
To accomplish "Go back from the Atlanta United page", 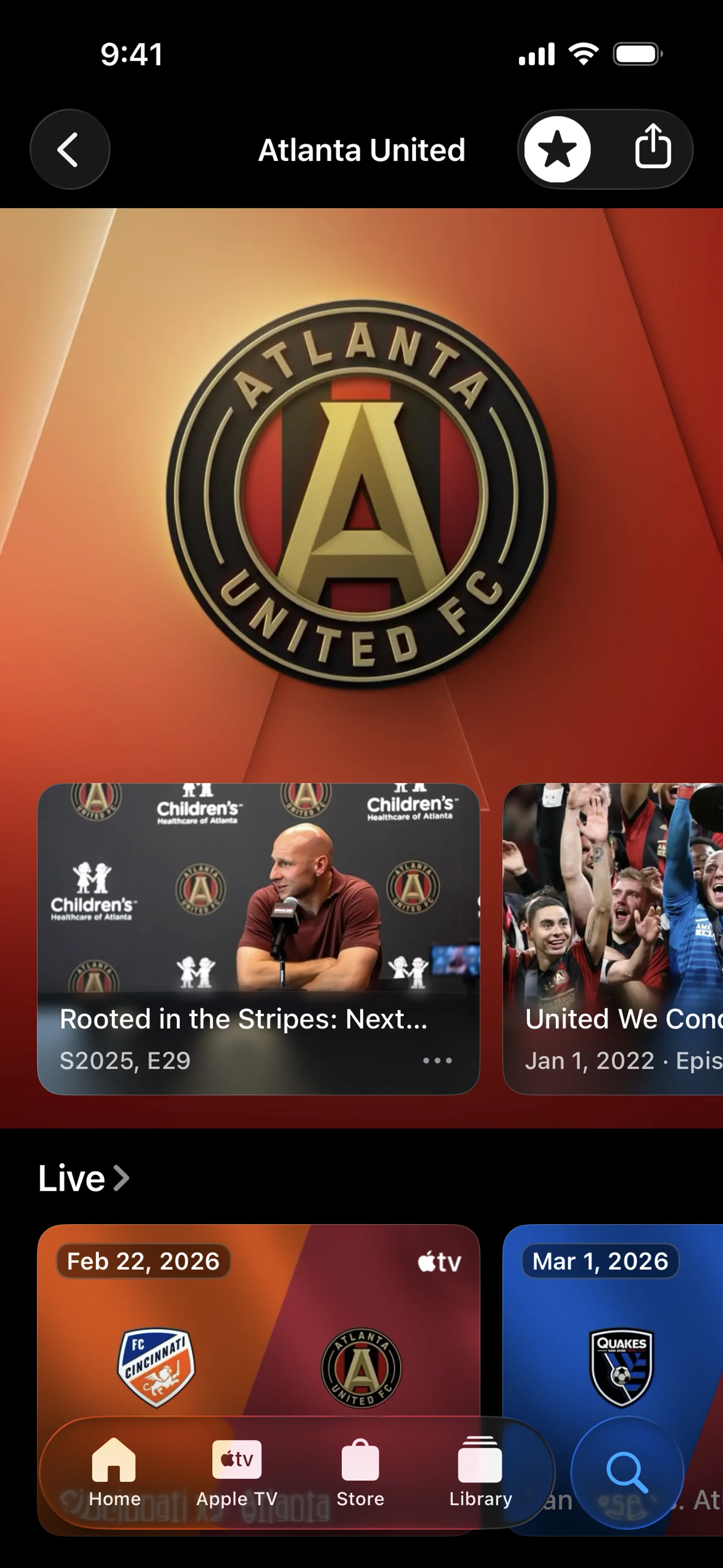I will tap(70, 149).
